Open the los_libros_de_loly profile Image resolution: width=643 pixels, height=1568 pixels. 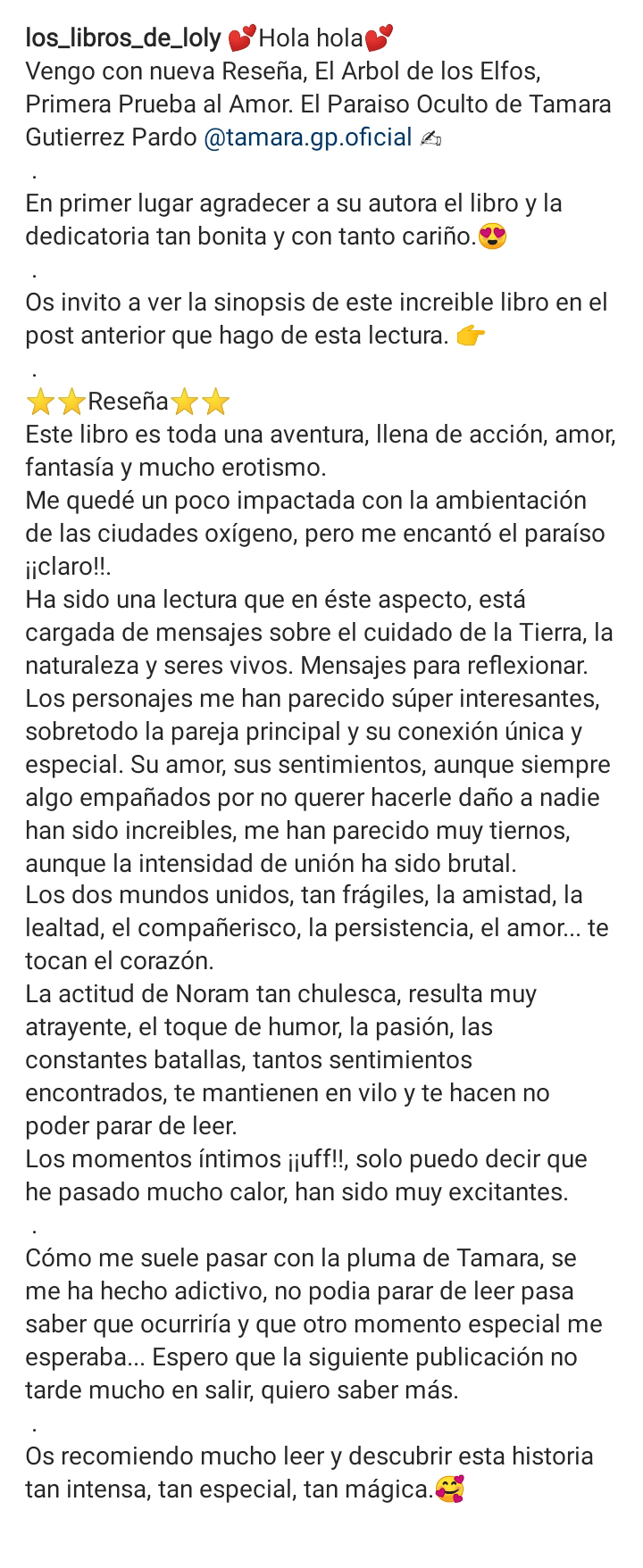tap(123, 39)
